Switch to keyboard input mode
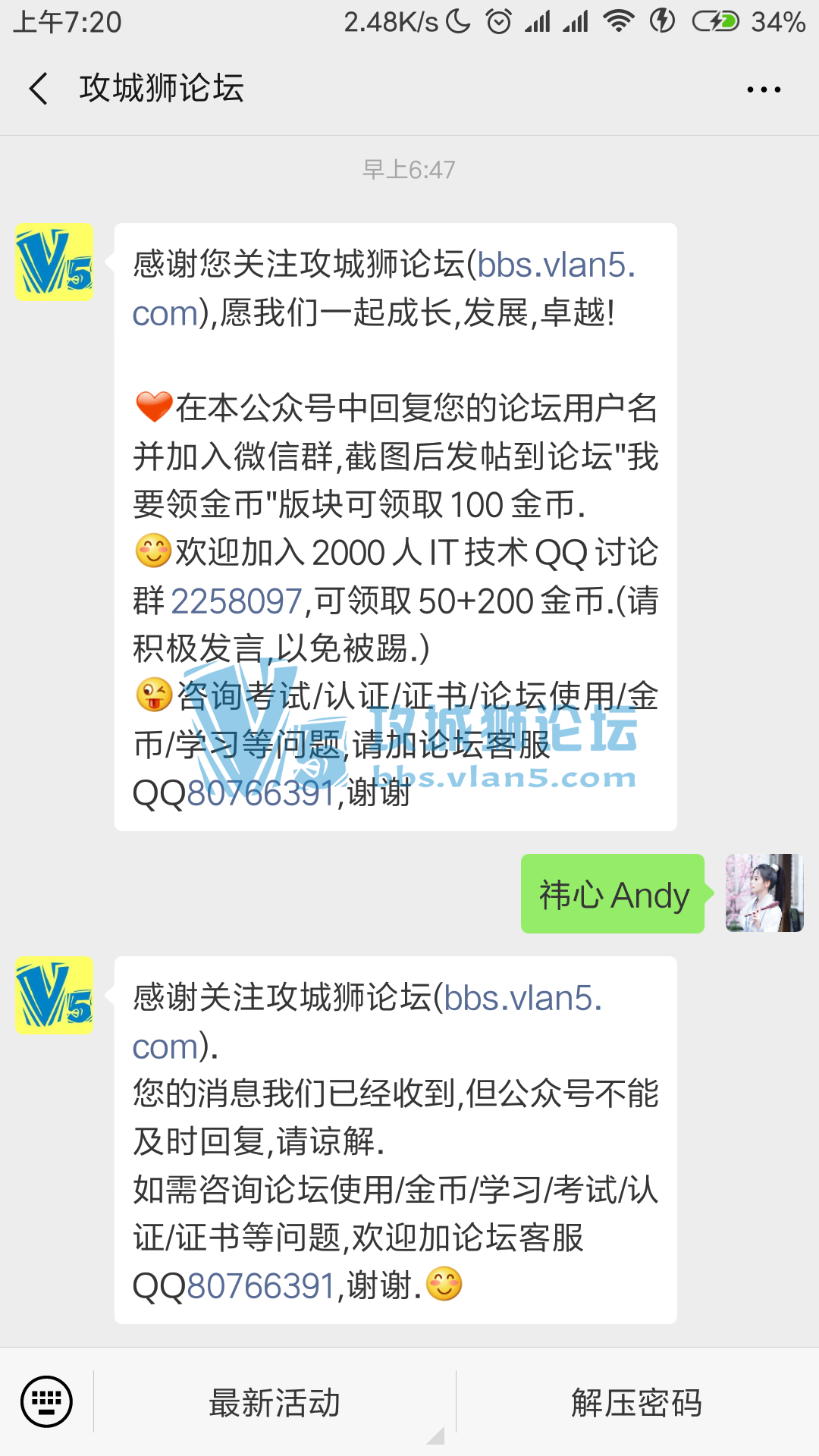This screenshot has width=819, height=1456. 47,1401
